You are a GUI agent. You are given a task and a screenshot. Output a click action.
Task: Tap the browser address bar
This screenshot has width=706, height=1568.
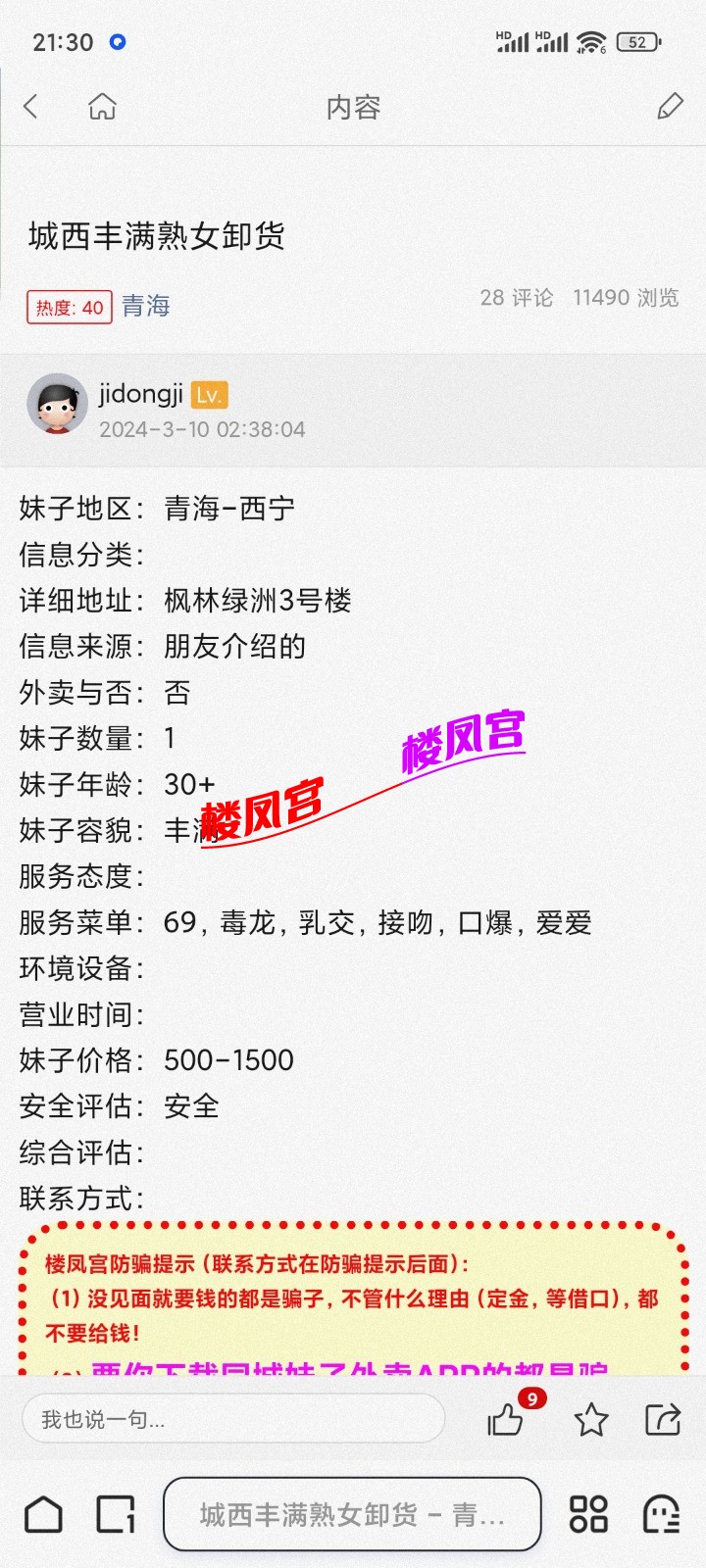352,1515
